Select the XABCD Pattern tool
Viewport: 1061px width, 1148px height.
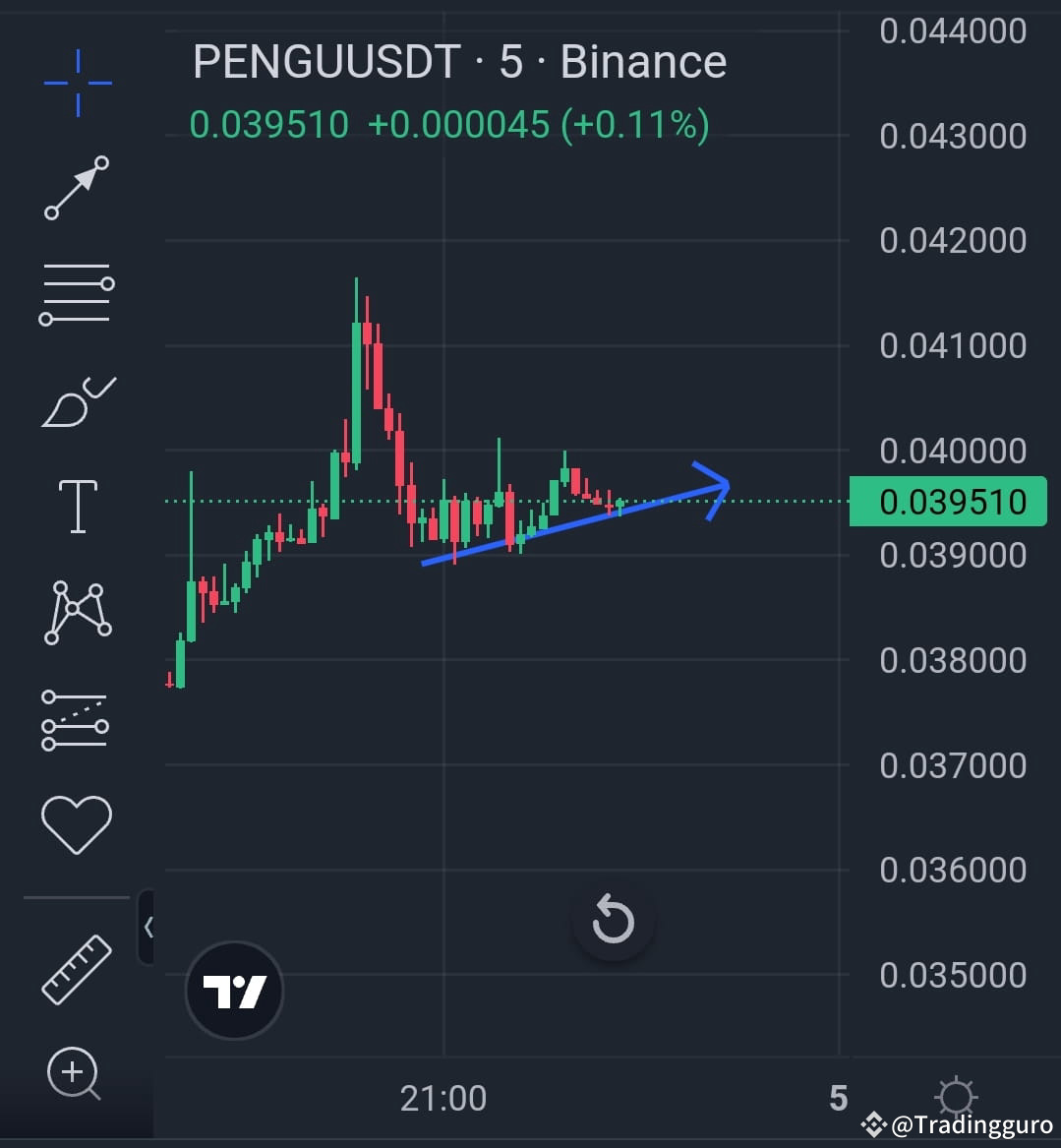[76, 610]
